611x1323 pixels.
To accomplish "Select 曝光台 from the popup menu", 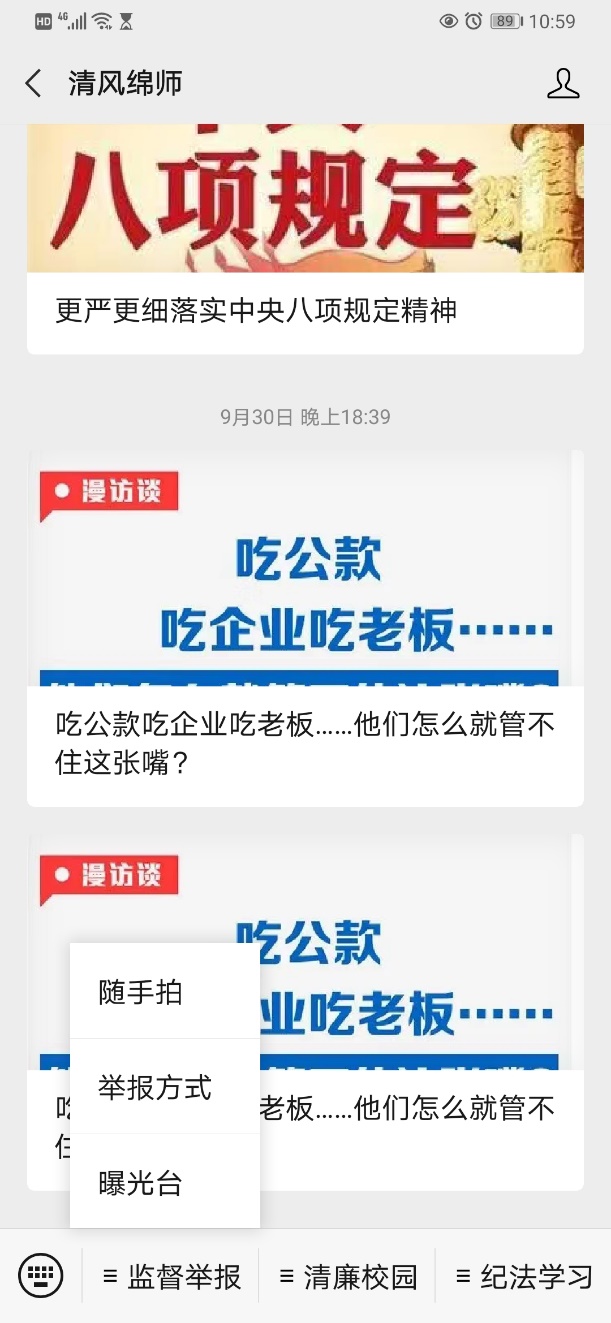I will tap(141, 1183).
